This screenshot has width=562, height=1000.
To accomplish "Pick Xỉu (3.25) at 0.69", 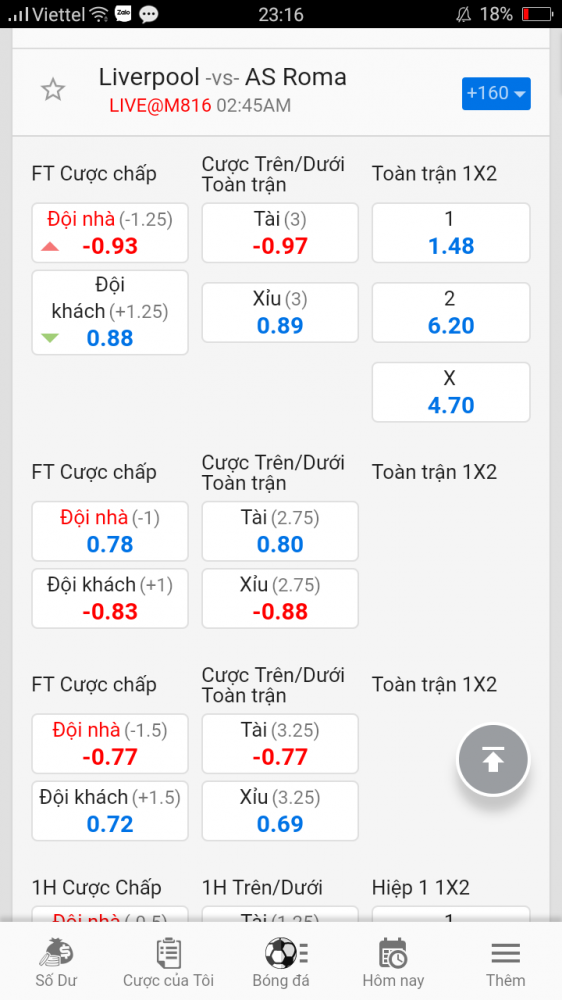I will (x=280, y=811).
